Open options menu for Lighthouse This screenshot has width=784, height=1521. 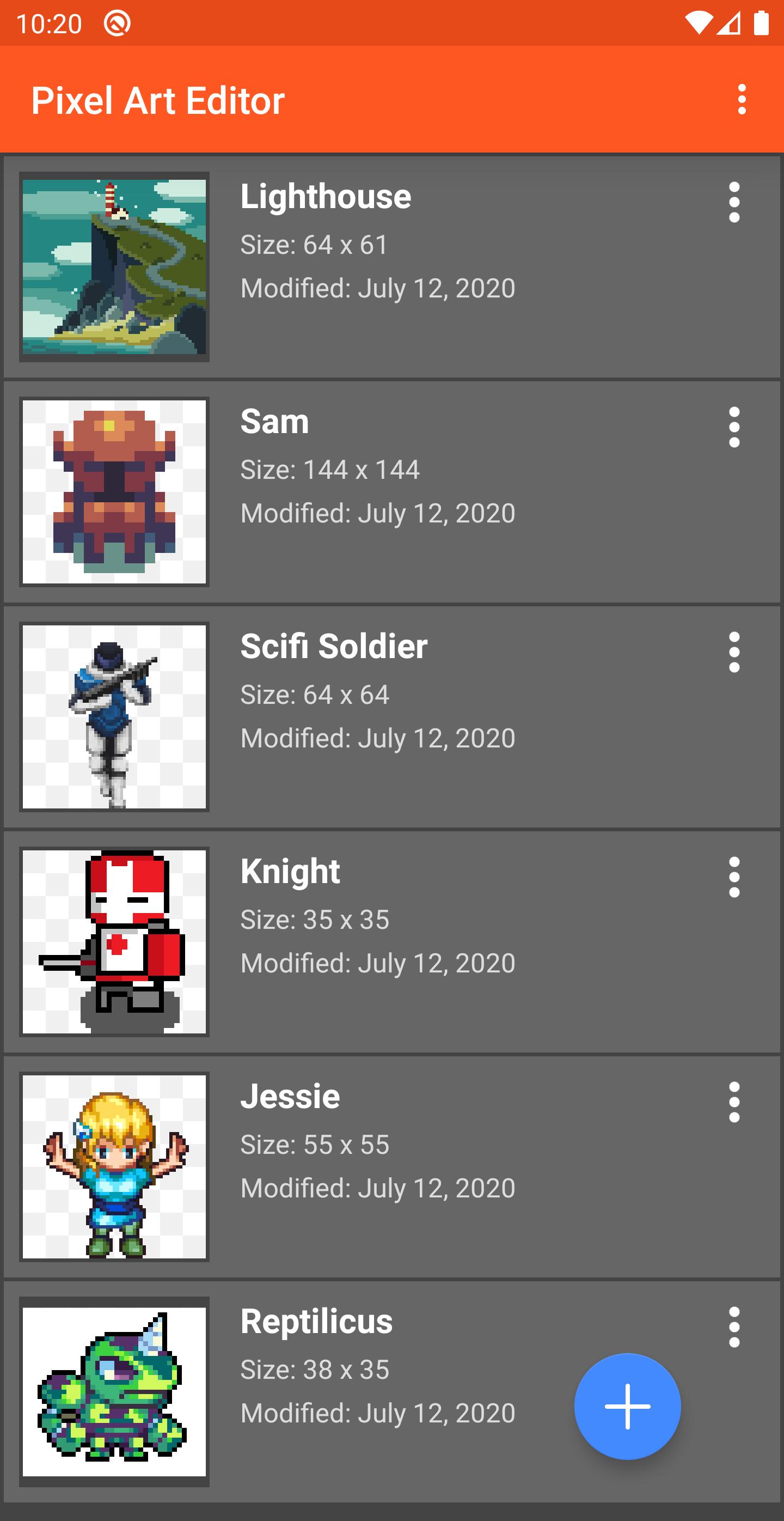tap(734, 202)
